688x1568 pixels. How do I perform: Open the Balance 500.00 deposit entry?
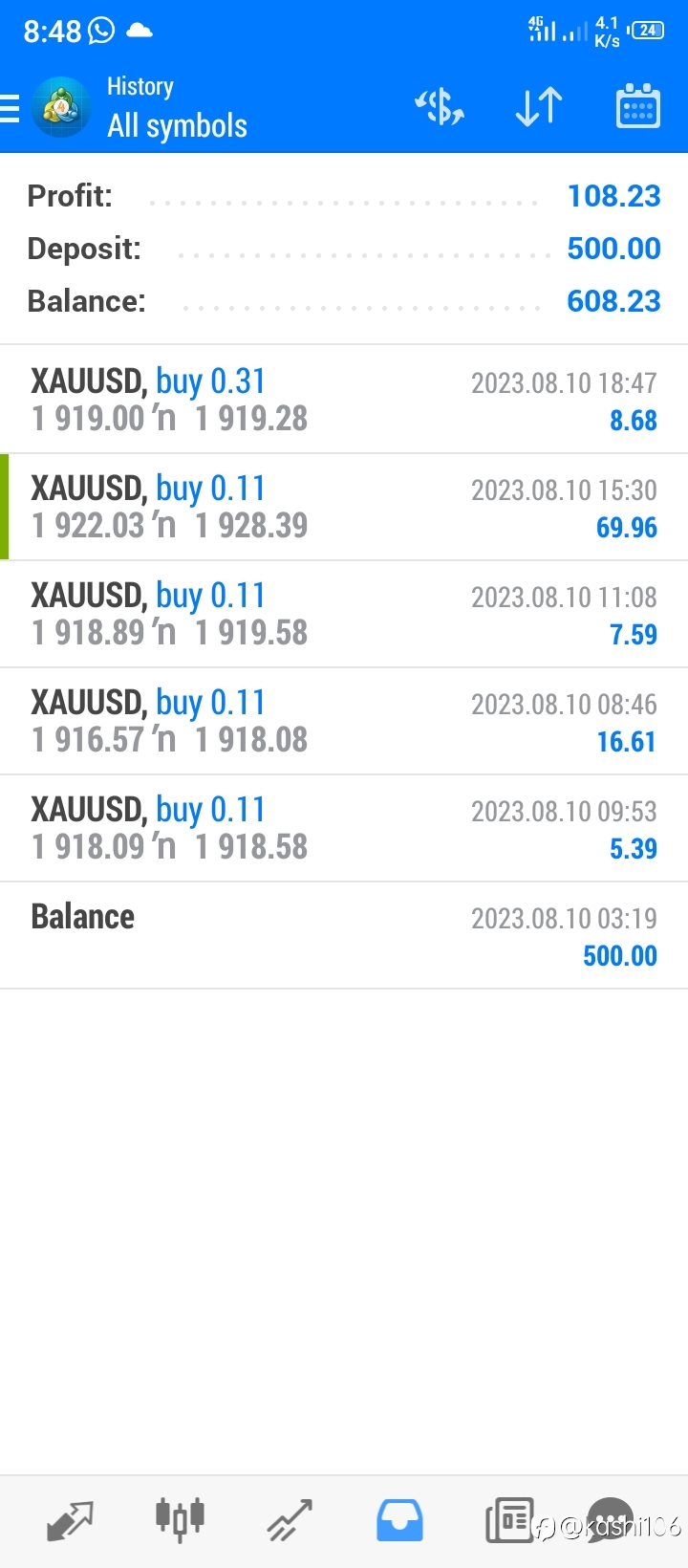[x=344, y=935]
